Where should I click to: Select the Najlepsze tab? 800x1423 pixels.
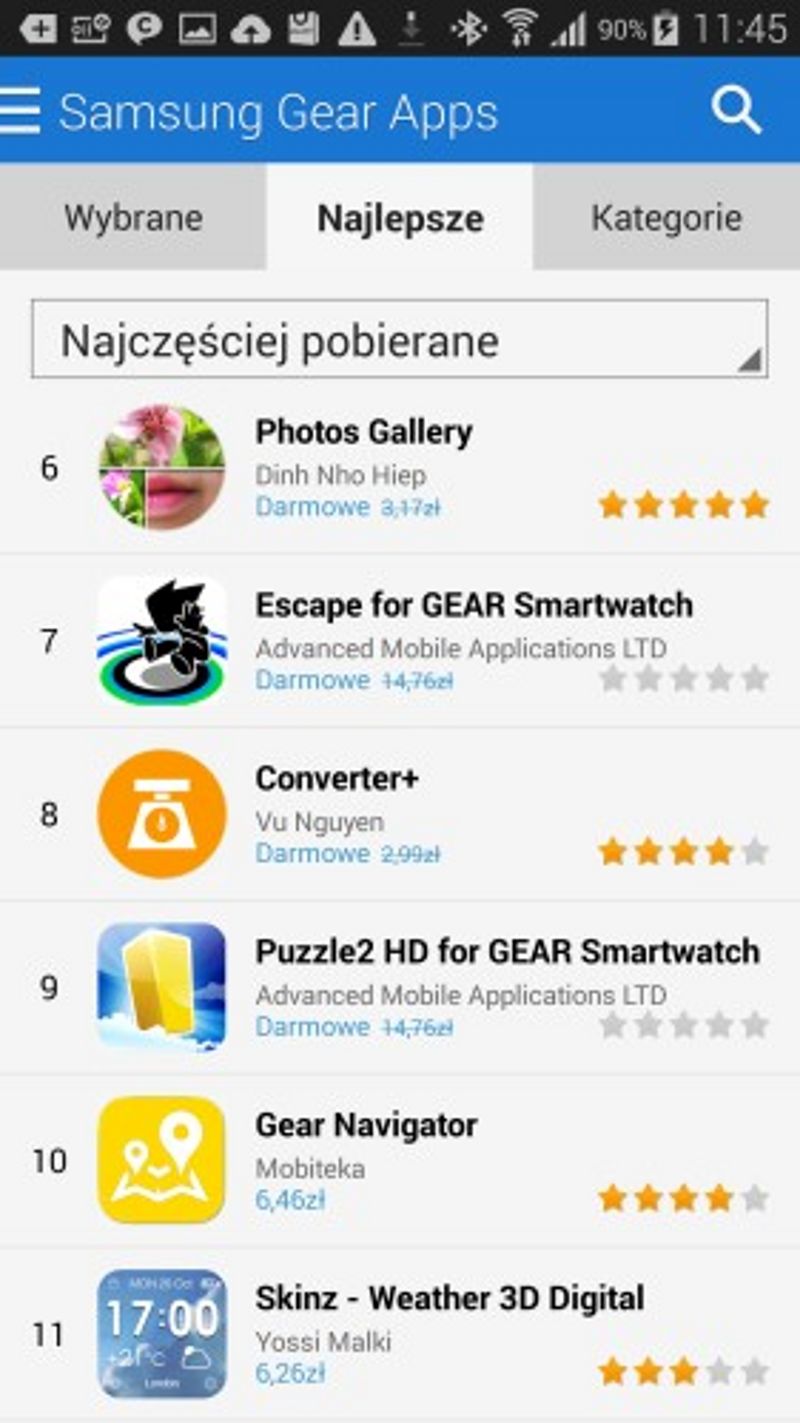[400, 218]
